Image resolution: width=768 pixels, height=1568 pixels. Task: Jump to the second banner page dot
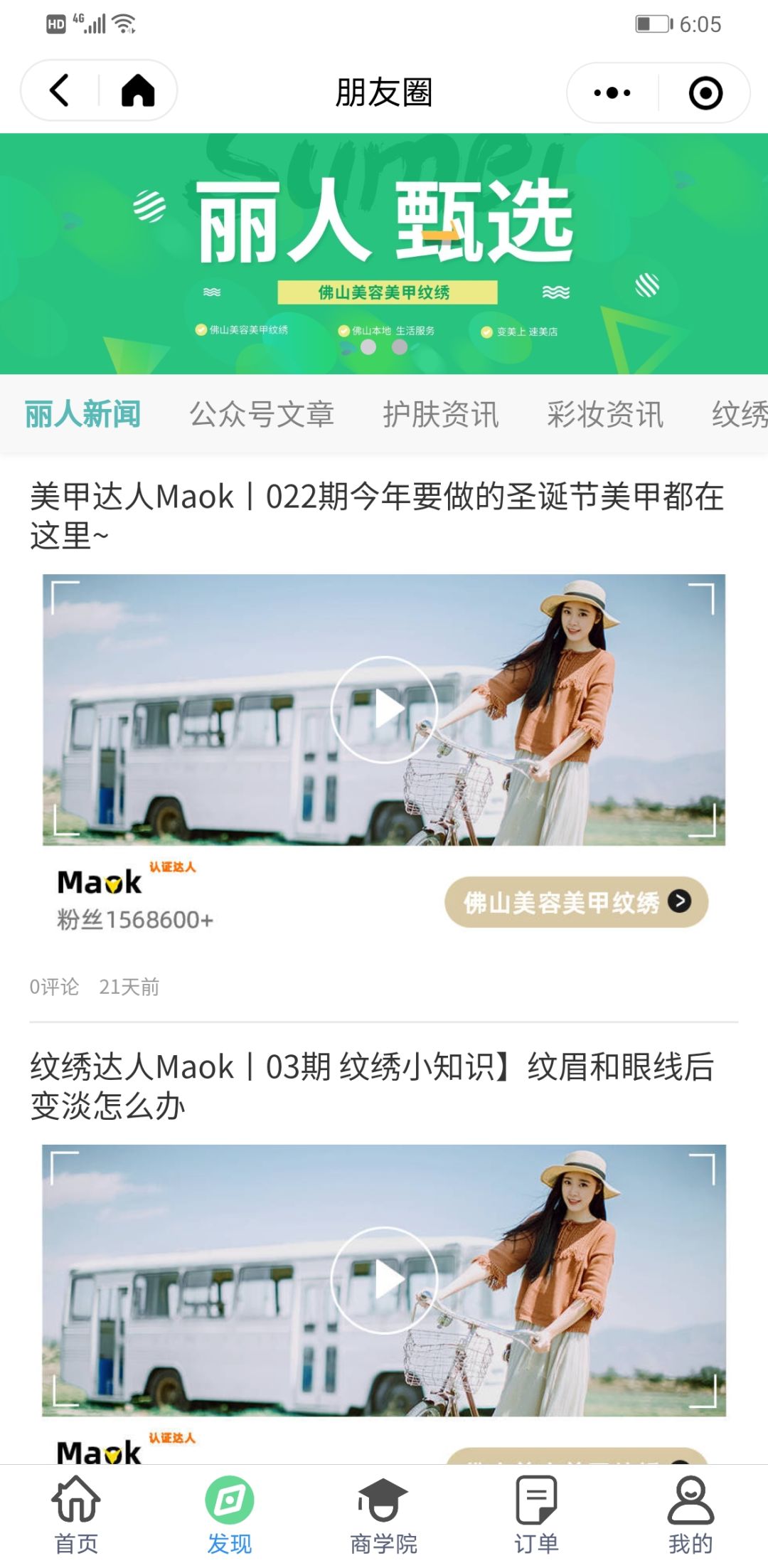click(400, 347)
